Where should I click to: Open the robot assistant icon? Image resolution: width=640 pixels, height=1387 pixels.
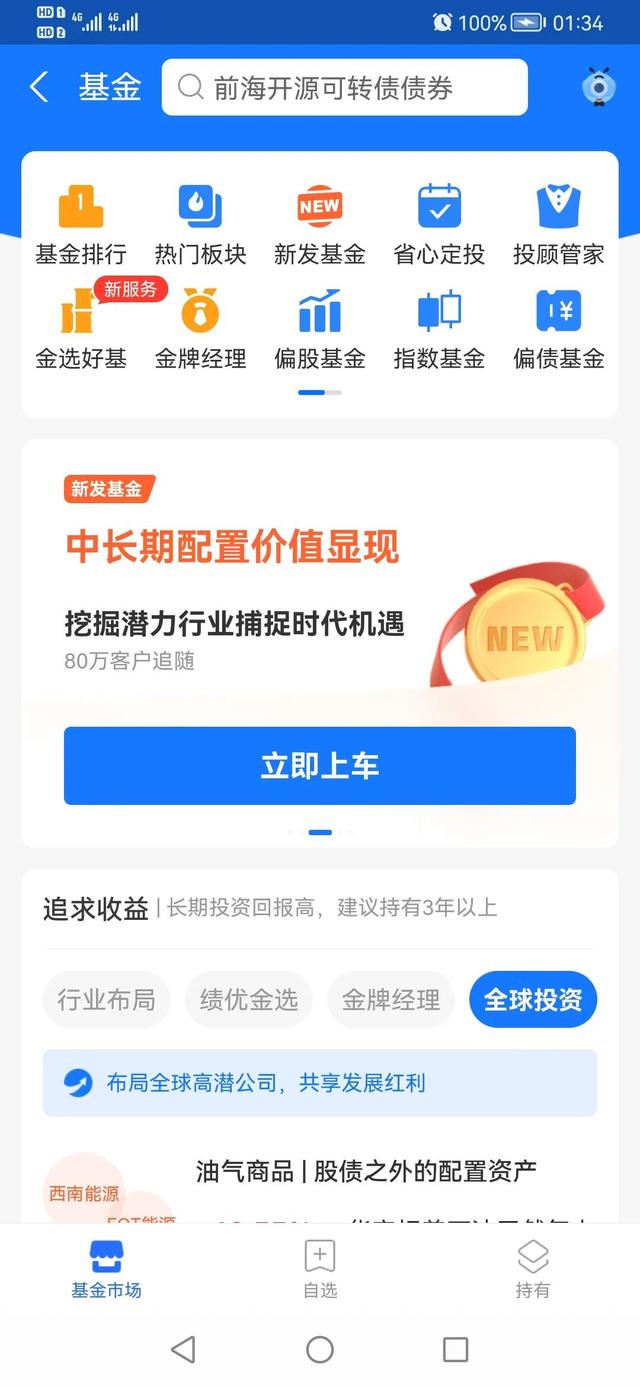(x=598, y=88)
